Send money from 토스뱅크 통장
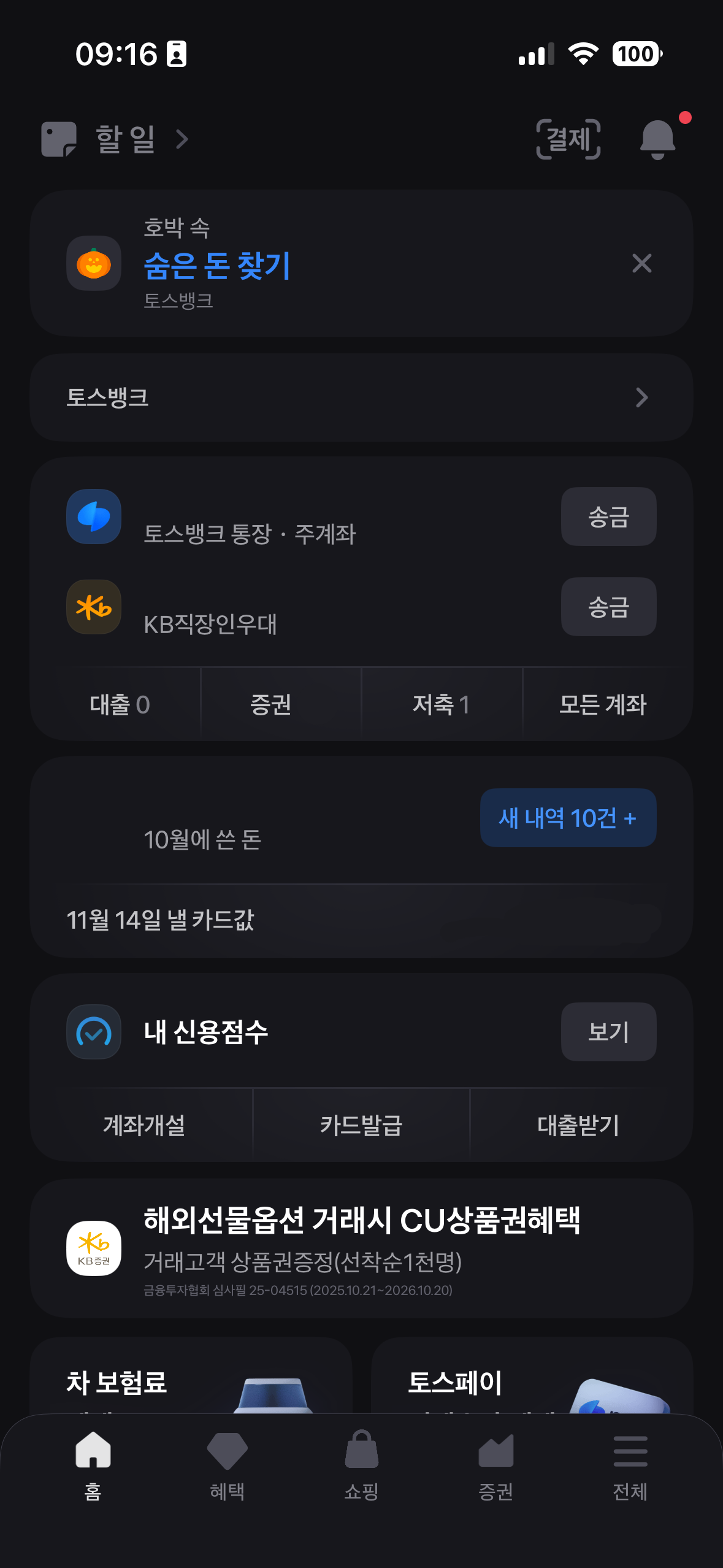The width and height of the screenshot is (723, 1568). pos(608,517)
